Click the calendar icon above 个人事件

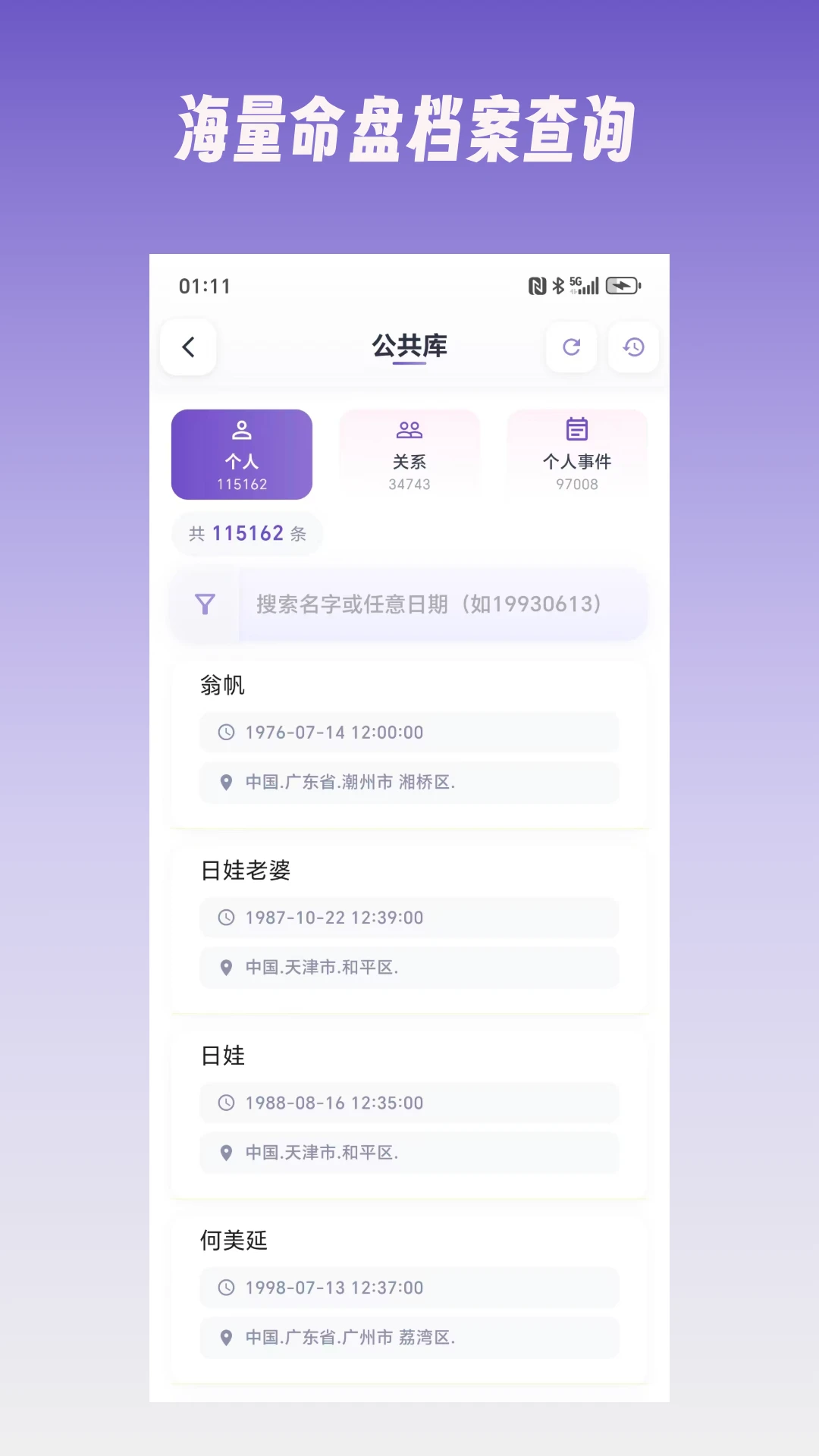pos(577,429)
